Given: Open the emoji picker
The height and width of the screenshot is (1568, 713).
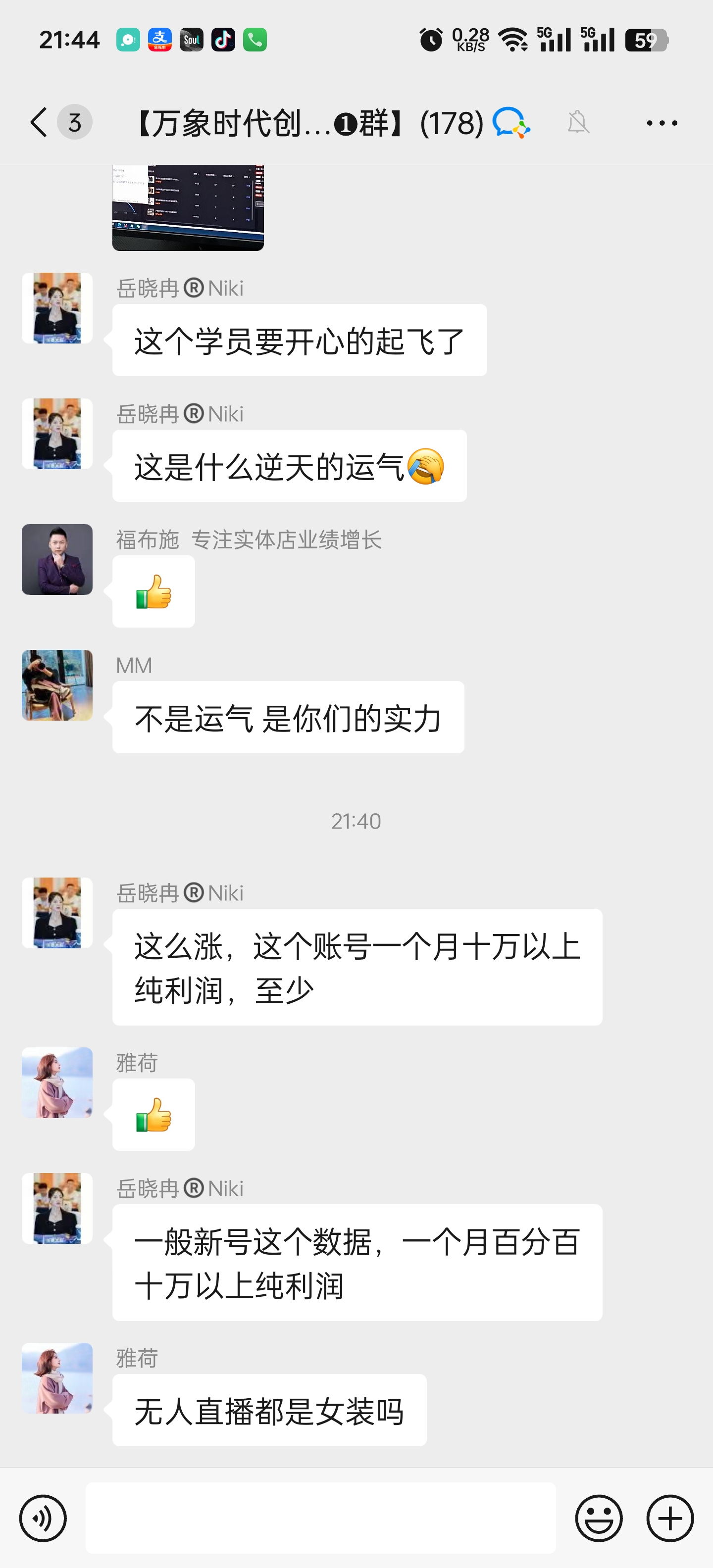Looking at the screenshot, I should 599,1518.
